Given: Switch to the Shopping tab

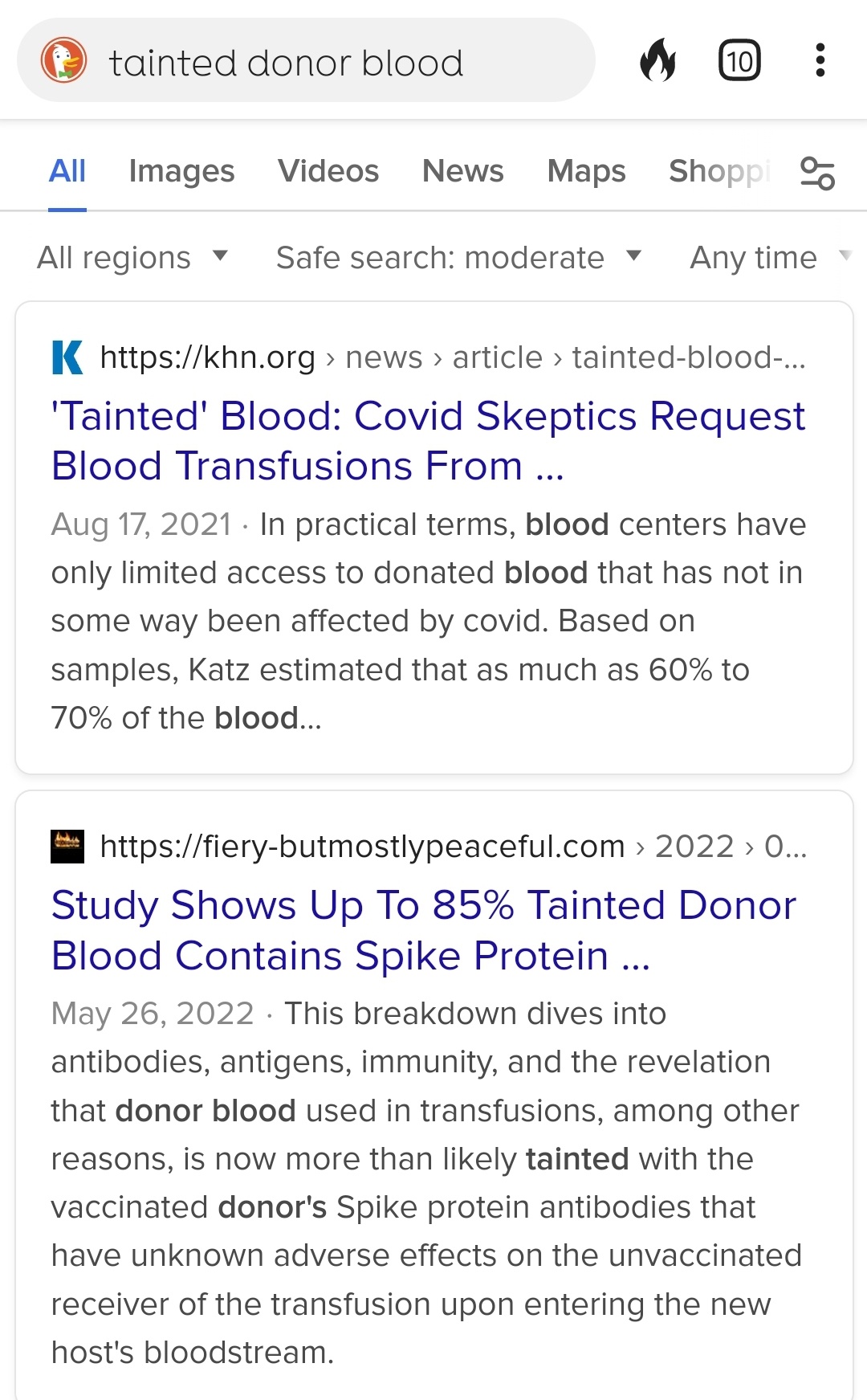Looking at the screenshot, I should (720, 171).
